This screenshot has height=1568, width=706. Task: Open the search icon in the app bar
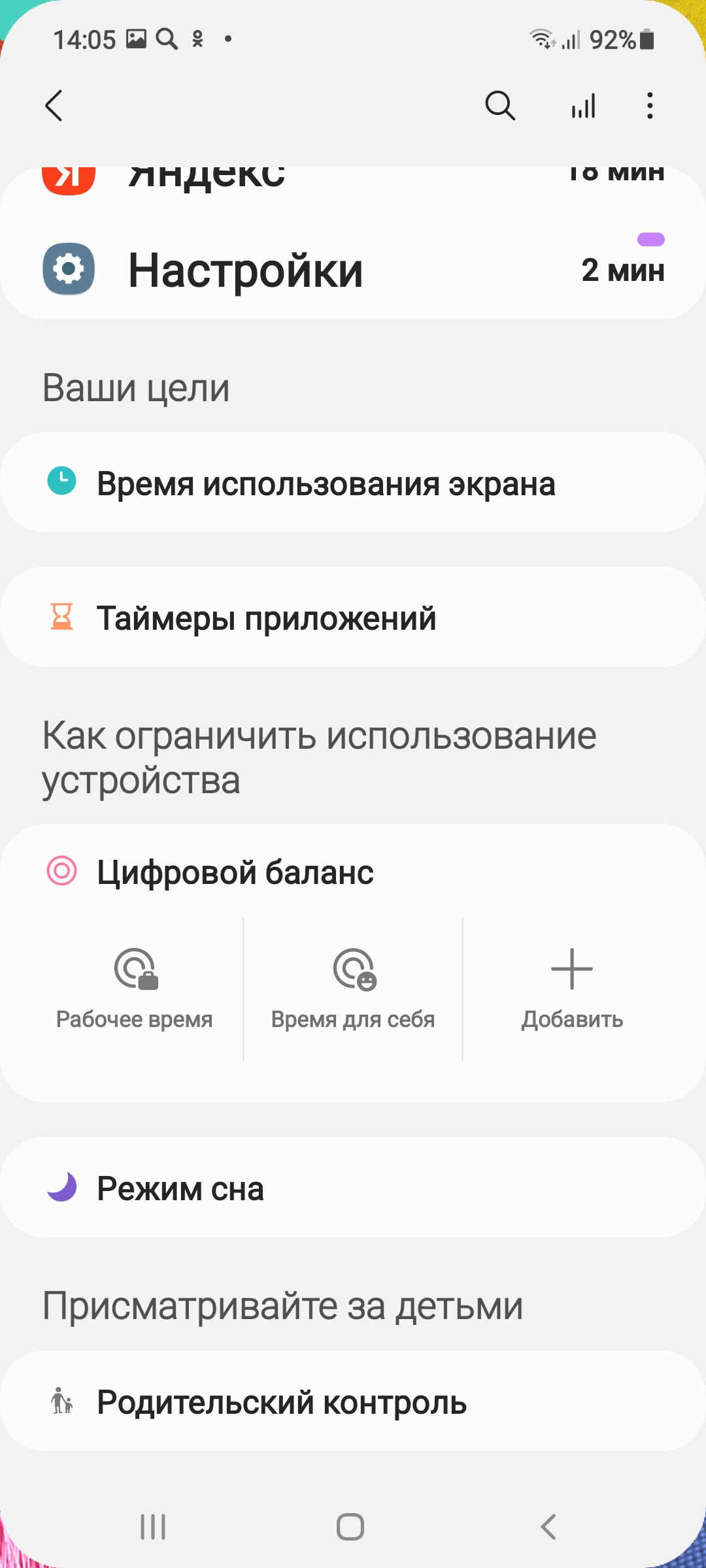500,106
